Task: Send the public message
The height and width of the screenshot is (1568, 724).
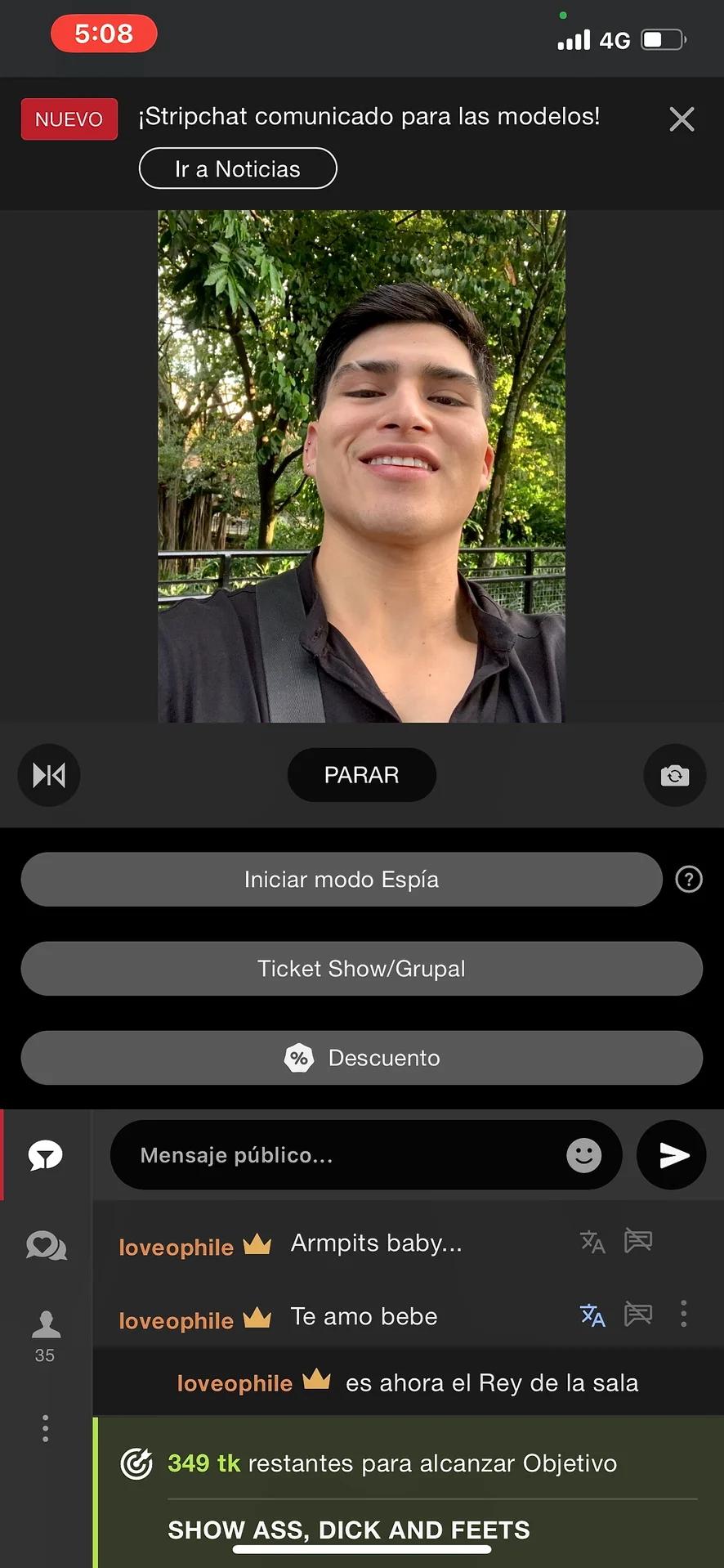Action: click(672, 1155)
